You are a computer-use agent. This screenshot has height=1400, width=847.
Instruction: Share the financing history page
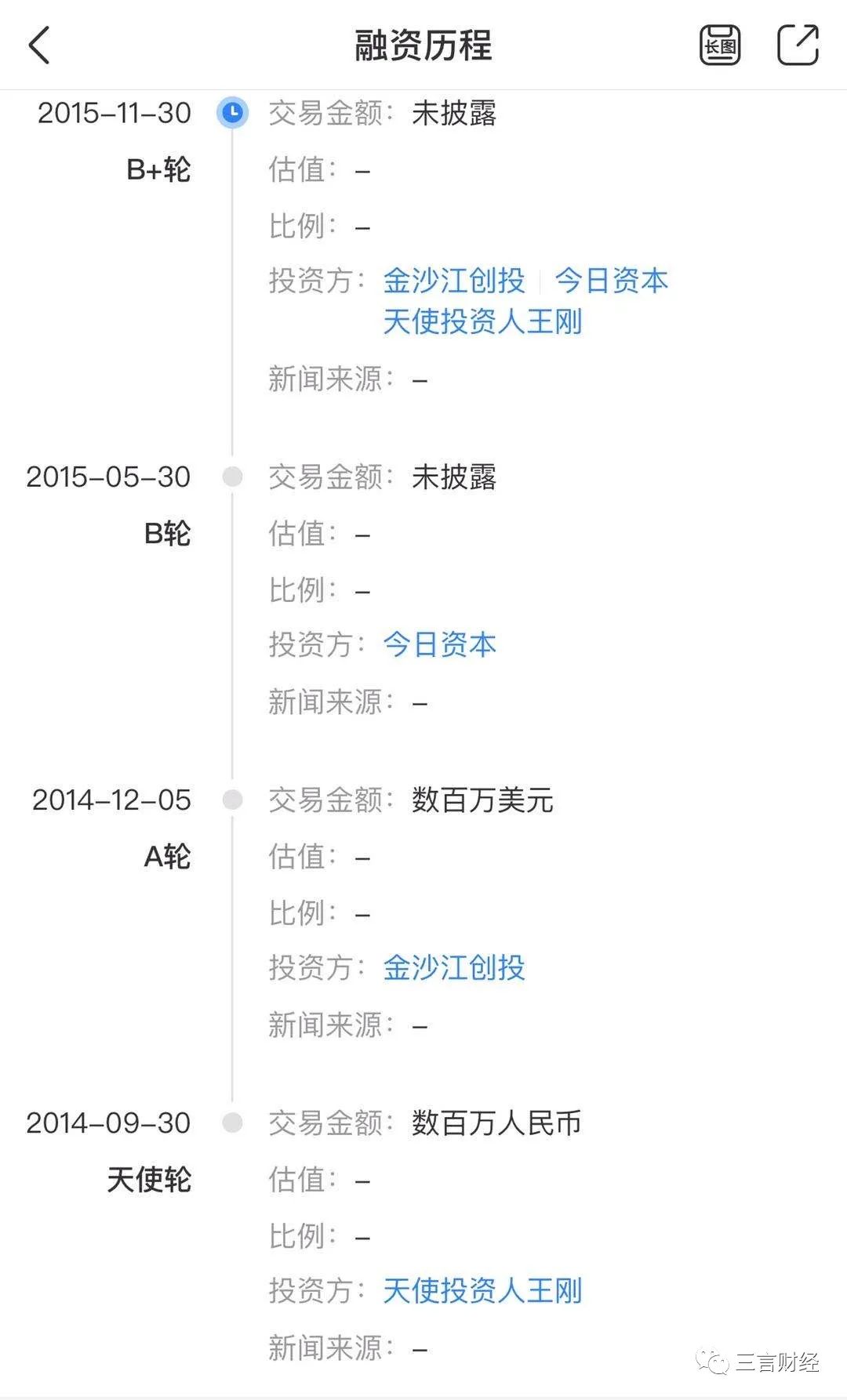[x=798, y=45]
